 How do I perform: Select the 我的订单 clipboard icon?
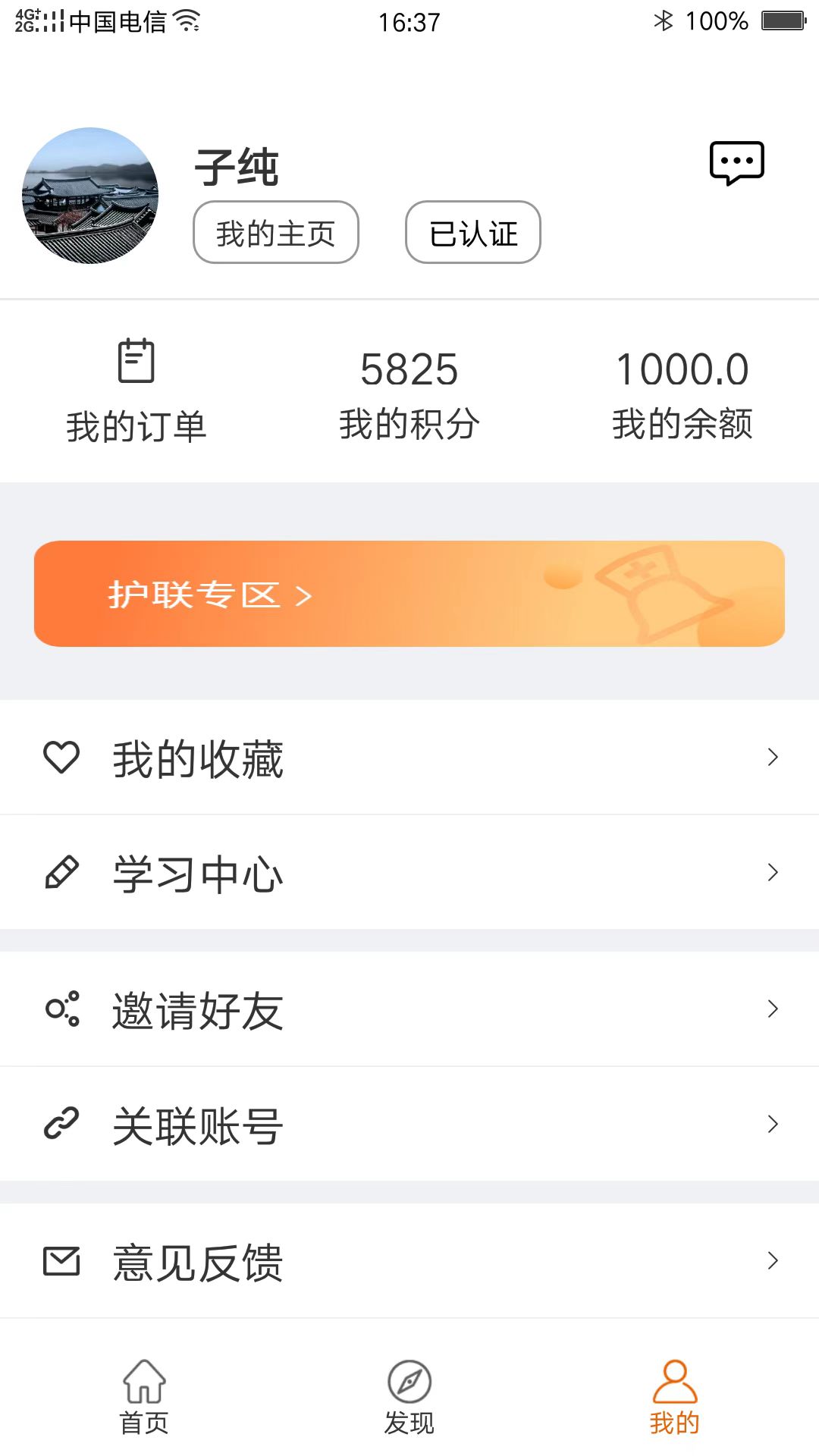tap(137, 362)
